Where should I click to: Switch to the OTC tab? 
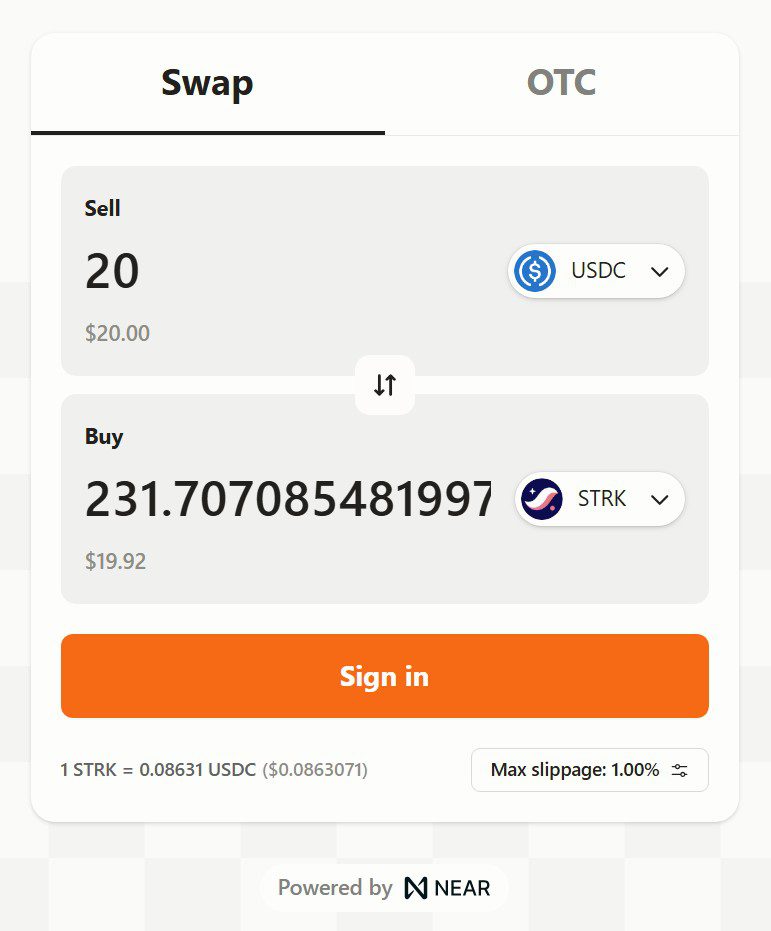(x=561, y=84)
